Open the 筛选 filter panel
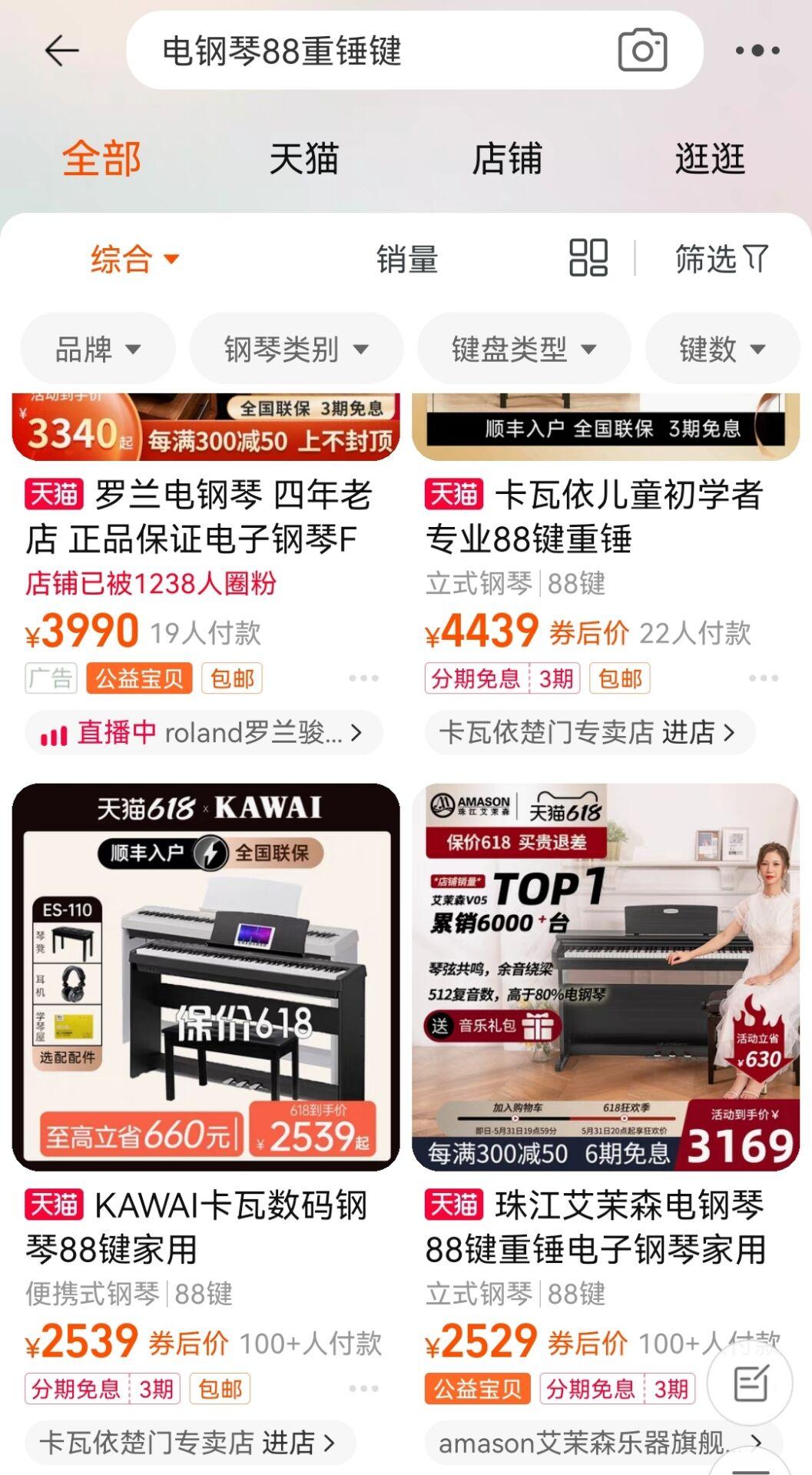Viewport: 812px width, 1475px height. pyautogui.click(x=721, y=260)
